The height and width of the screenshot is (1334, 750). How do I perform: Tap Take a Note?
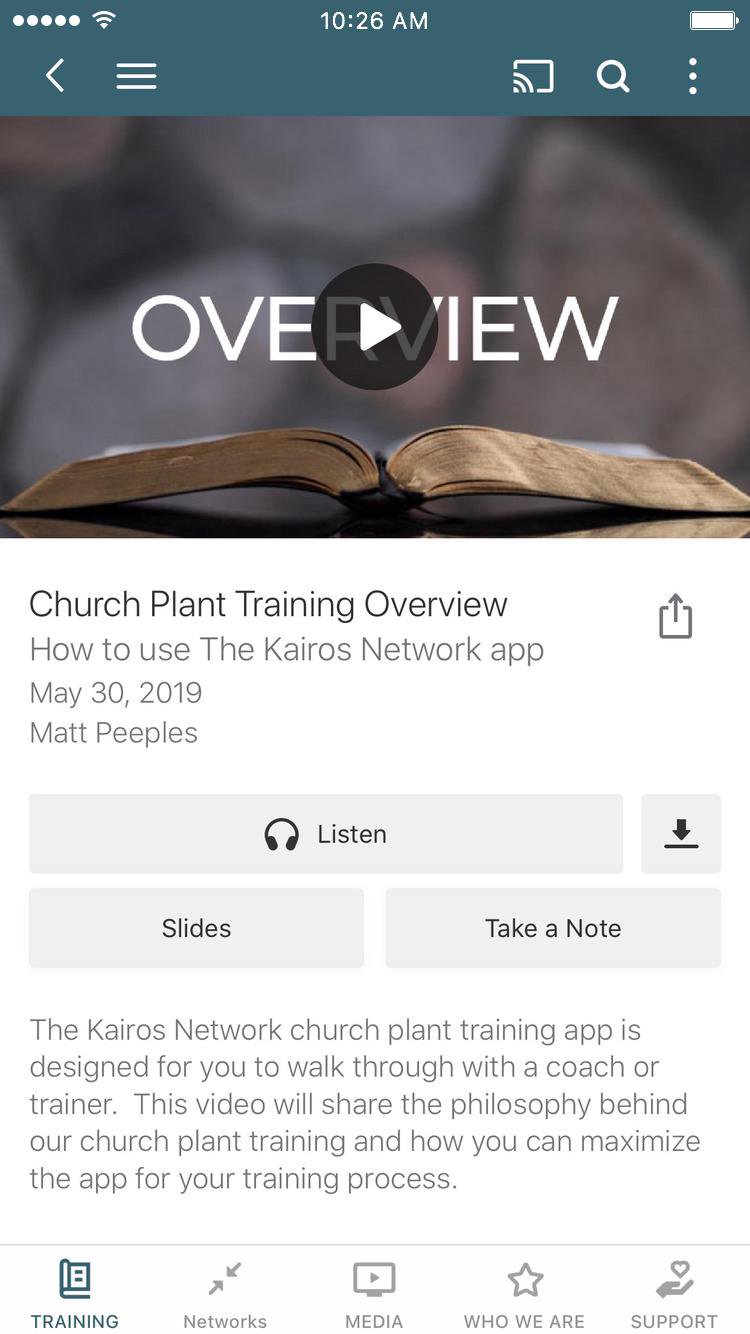[553, 928]
